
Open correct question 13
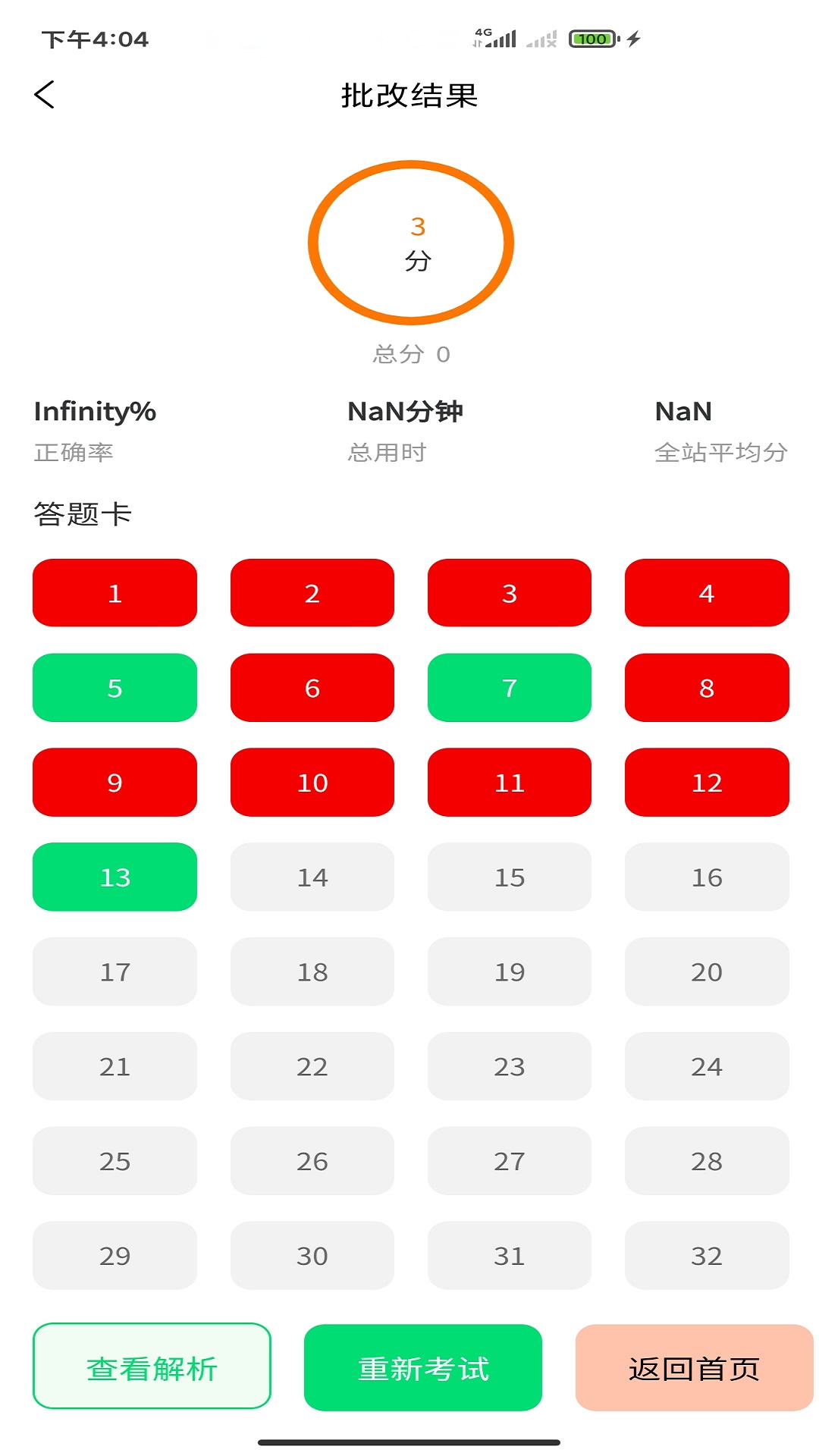tap(115, 877)
